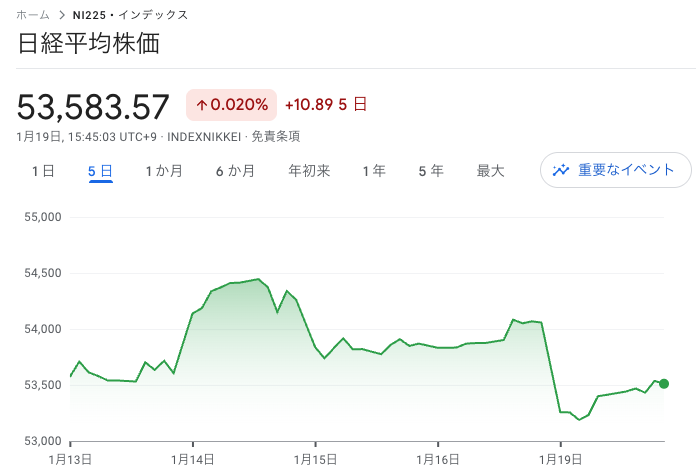Select the 年初来 range tab
Viewport: 696px width, 476px height.
point(309,171)
